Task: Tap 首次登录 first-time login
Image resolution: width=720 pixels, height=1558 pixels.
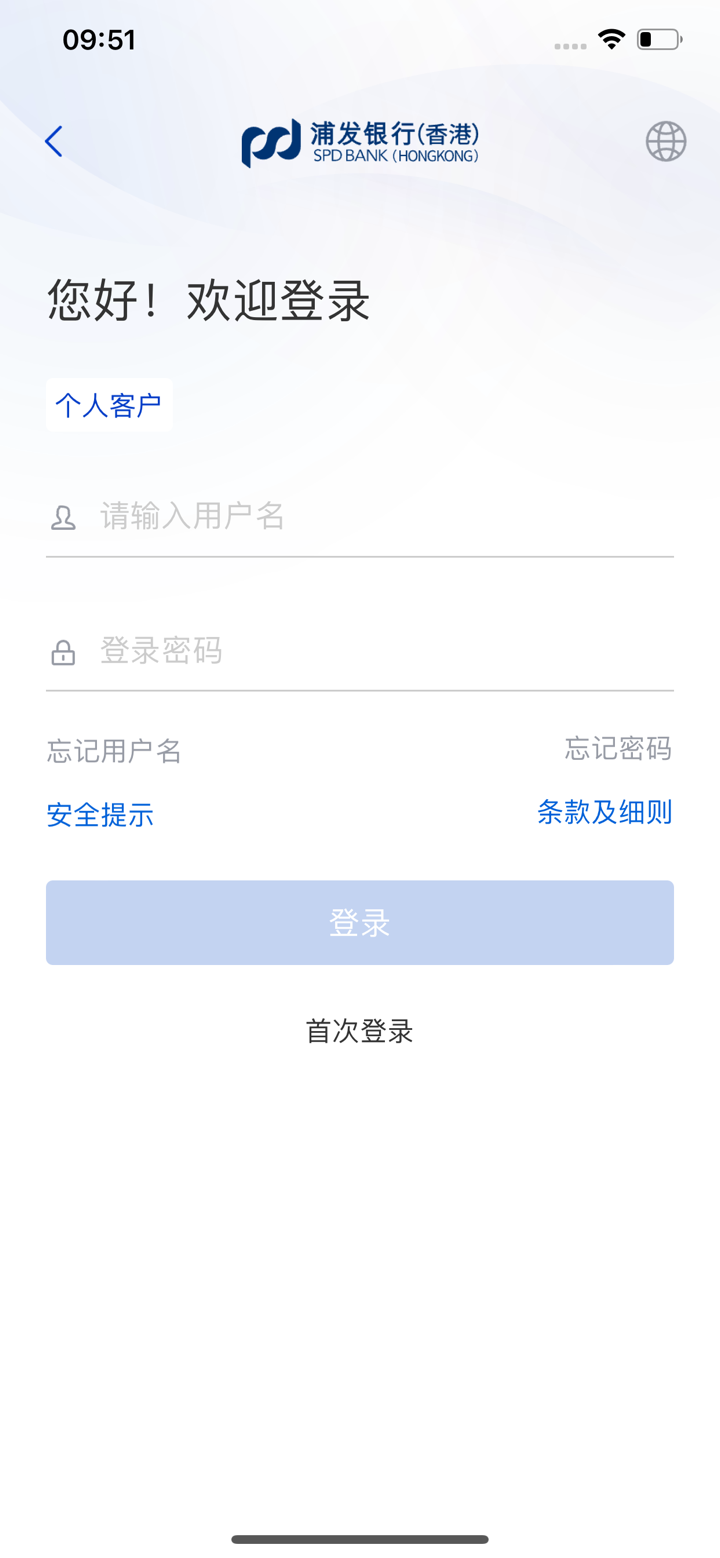Action: coord(359,1030)
